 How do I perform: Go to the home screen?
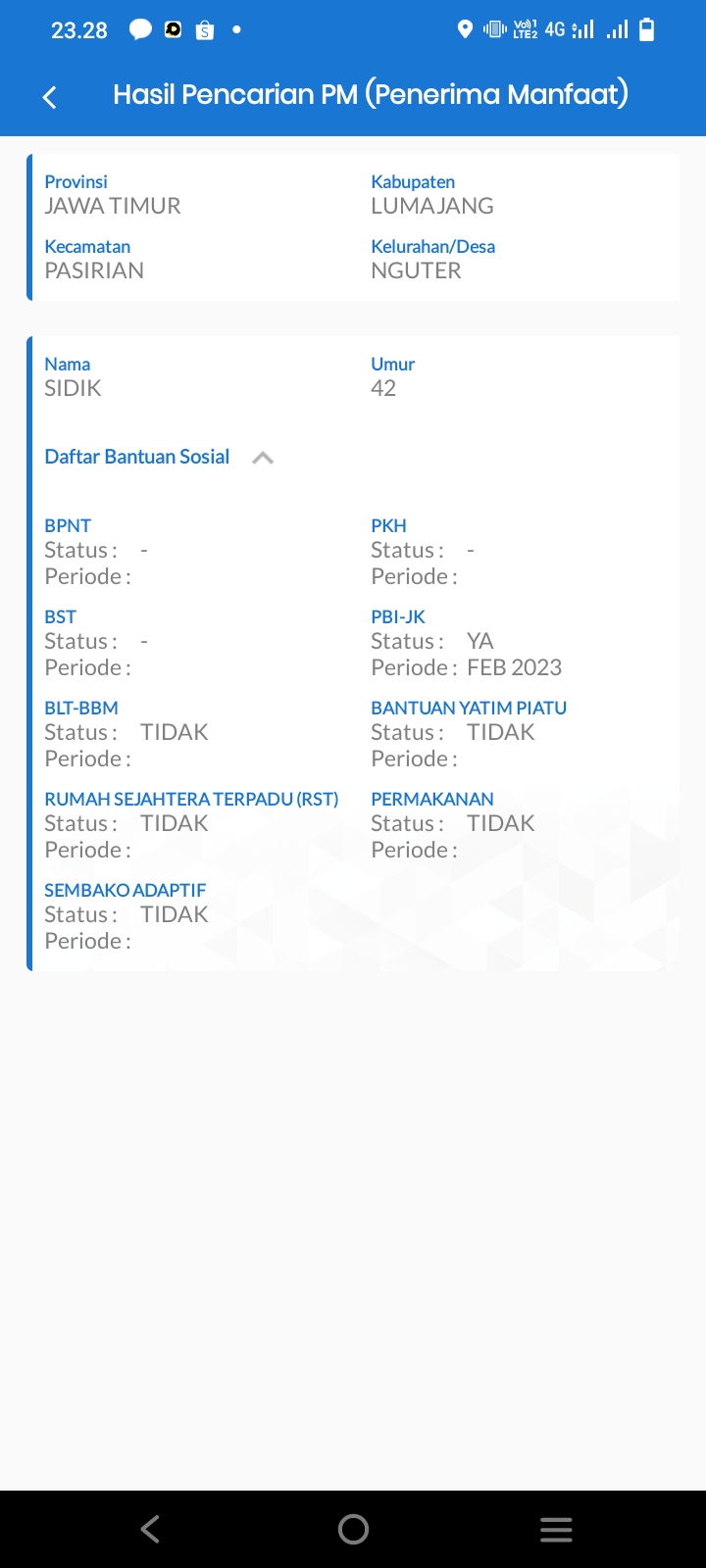click(x=353, y=1529)
